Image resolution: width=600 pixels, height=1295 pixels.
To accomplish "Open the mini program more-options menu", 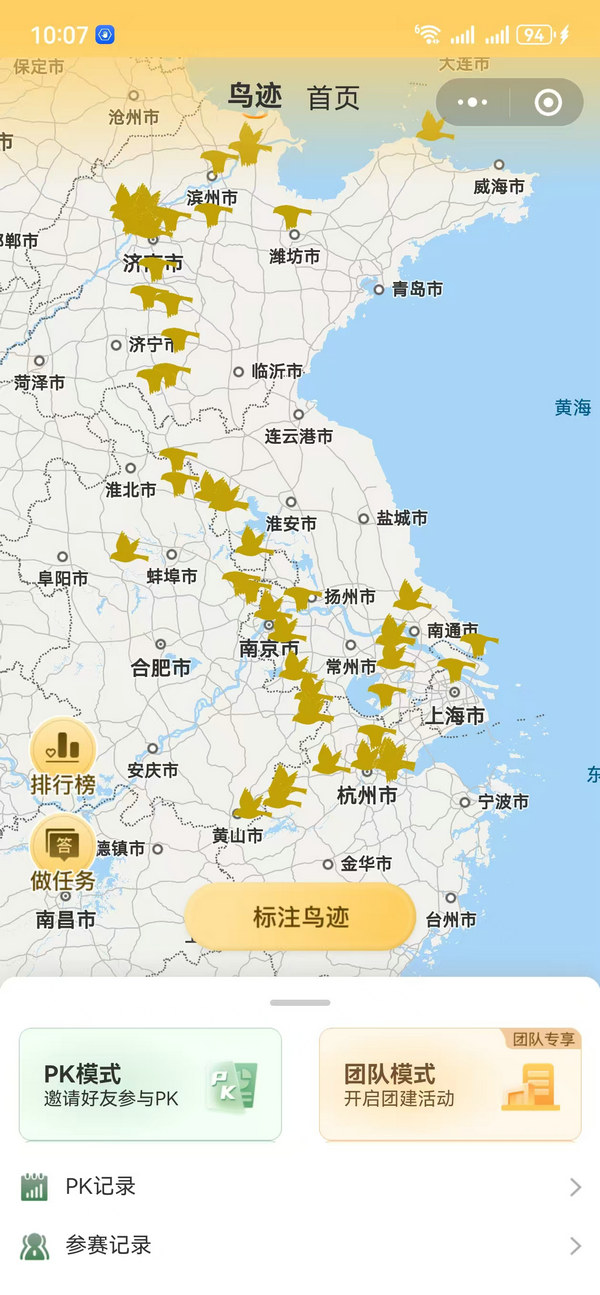I will pos(472,102).
